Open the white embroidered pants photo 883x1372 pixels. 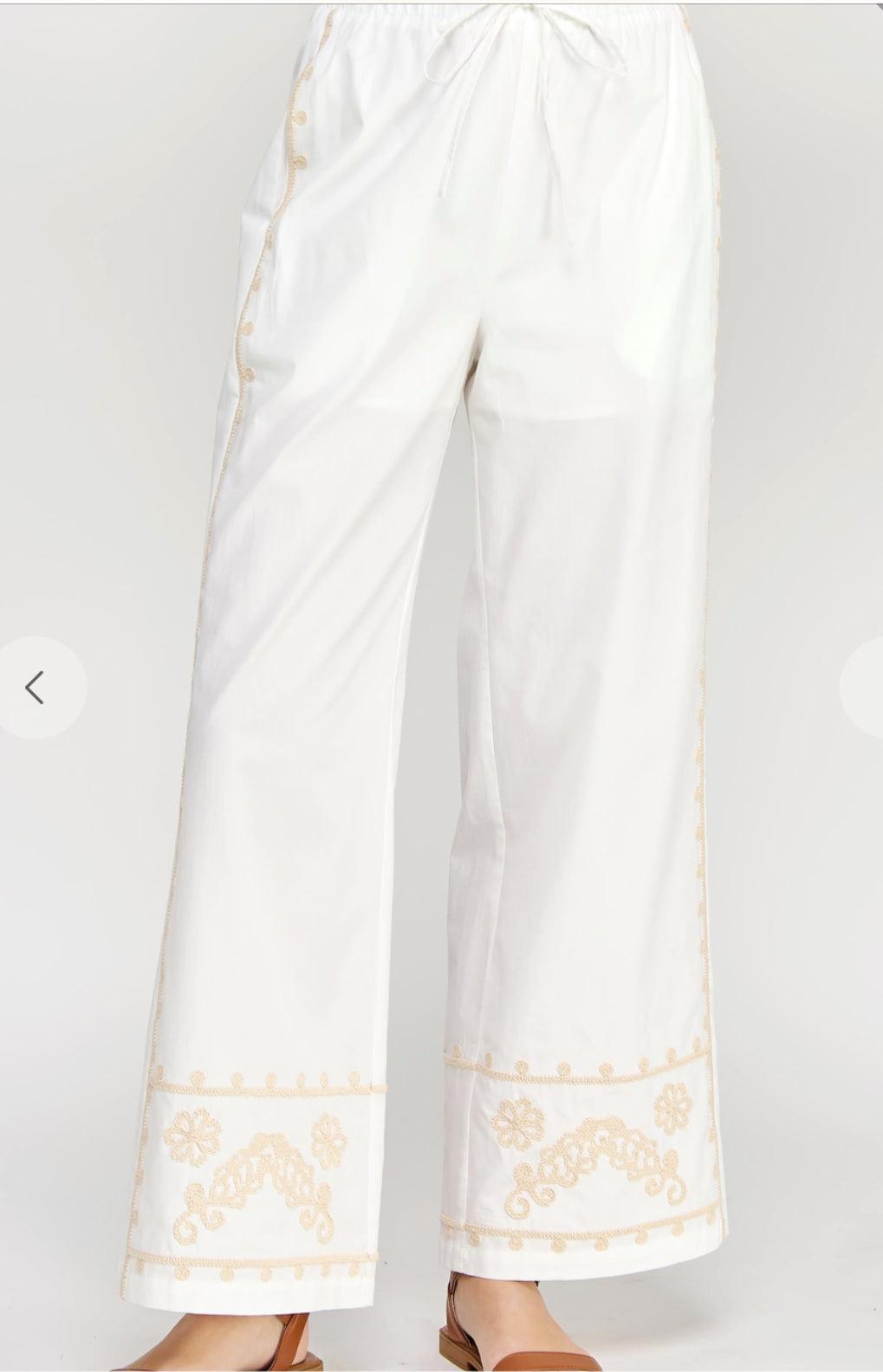442,606
